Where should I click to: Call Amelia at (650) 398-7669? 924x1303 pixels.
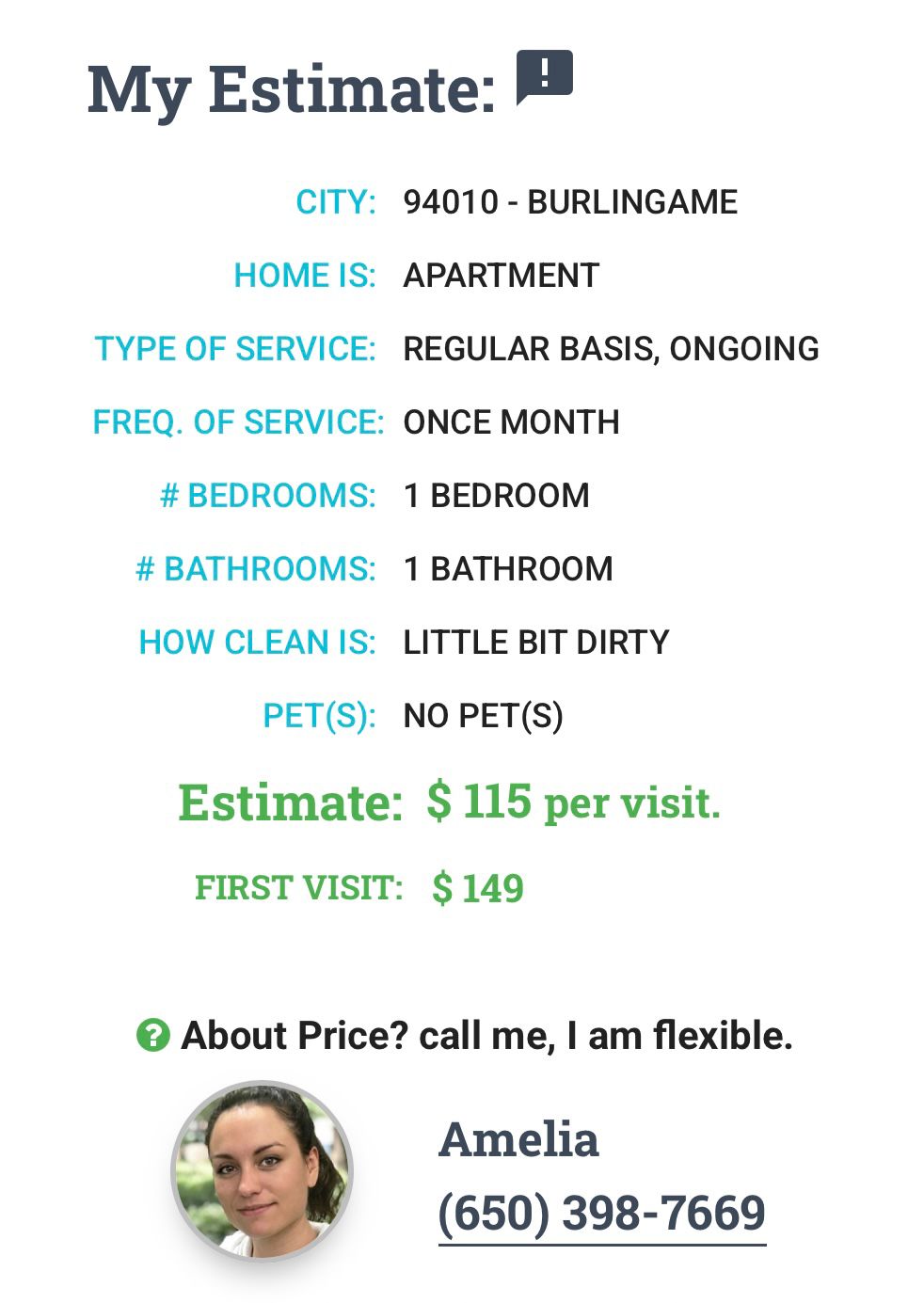coord(601,1214)
